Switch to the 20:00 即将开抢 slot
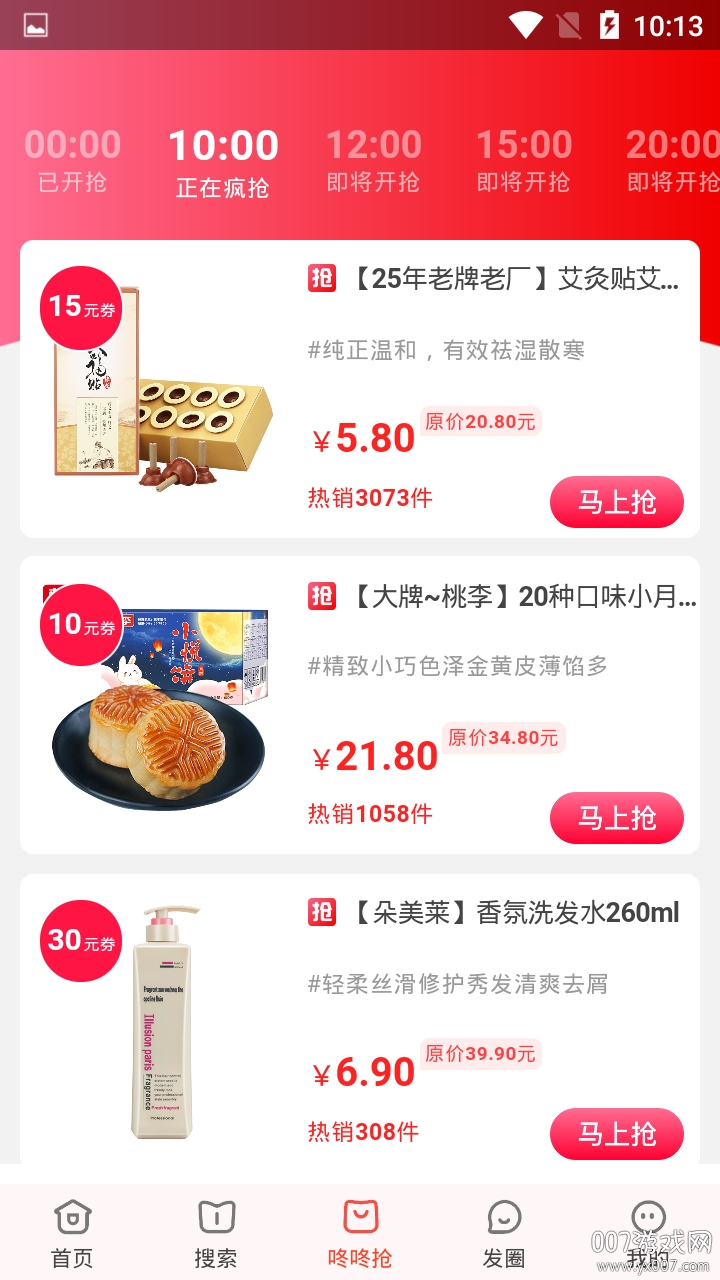 [672, 160]
